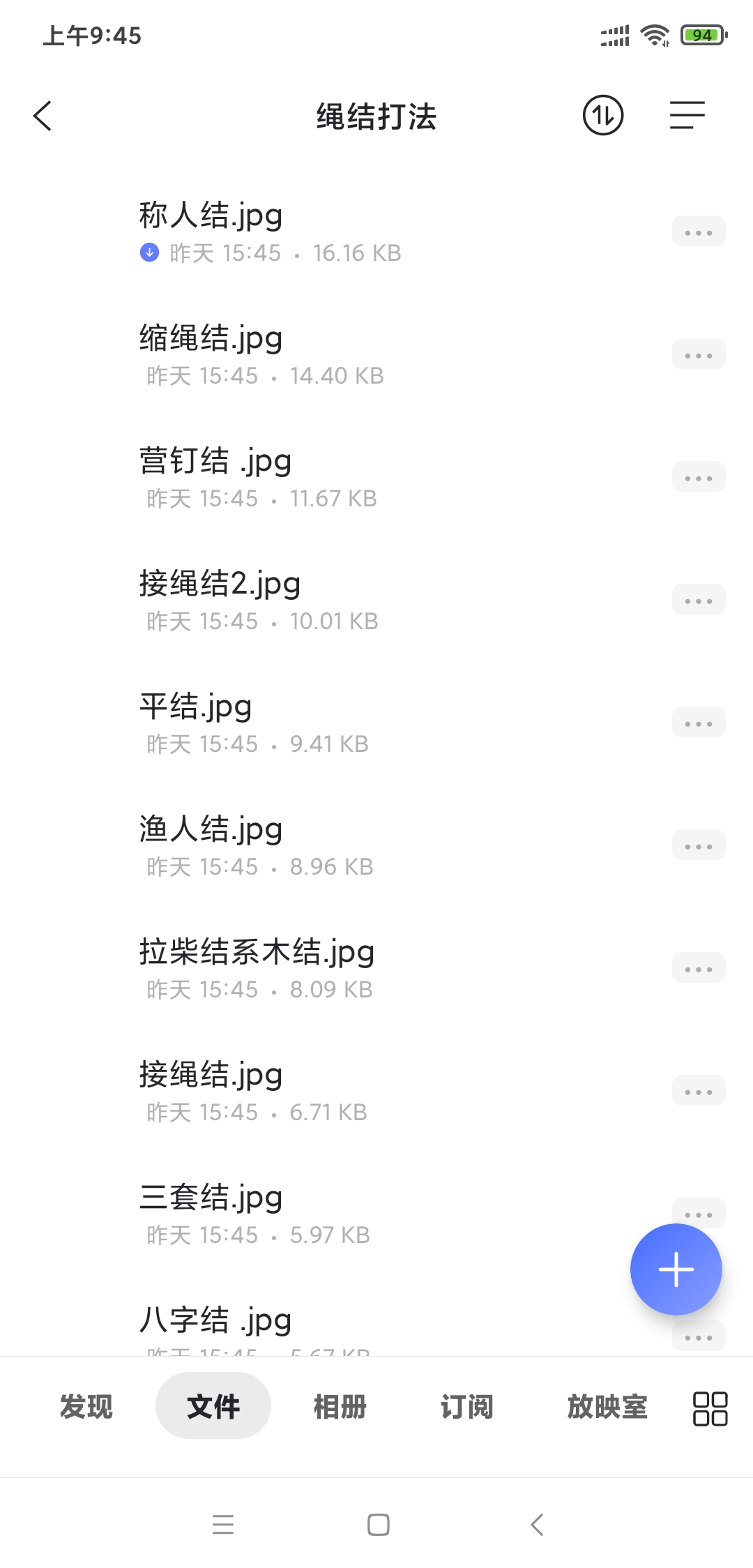Image resolution: width=753 pixels, height=1568 pixels.
Task: Open more options for 缩绳结.jpg
Action: (698, 355)
